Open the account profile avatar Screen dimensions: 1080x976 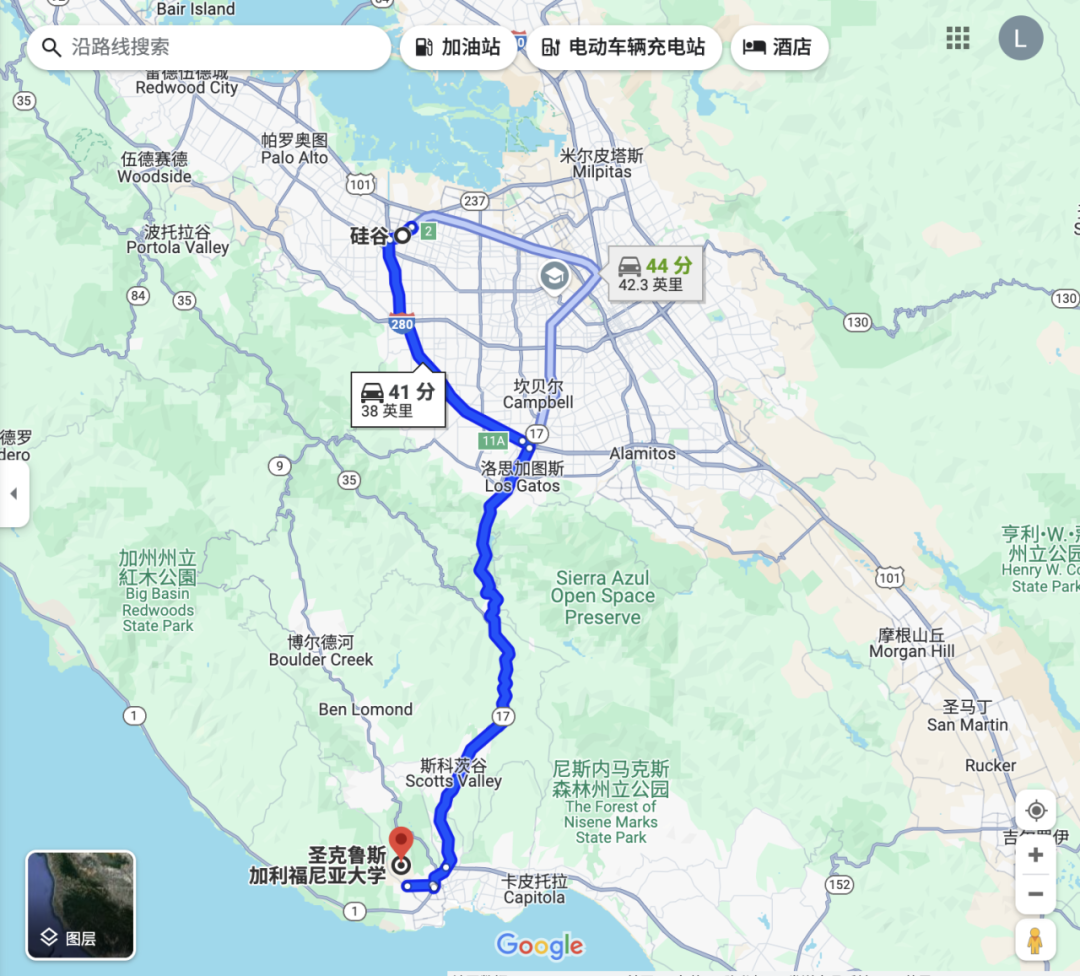click(x=1020, y=39)
